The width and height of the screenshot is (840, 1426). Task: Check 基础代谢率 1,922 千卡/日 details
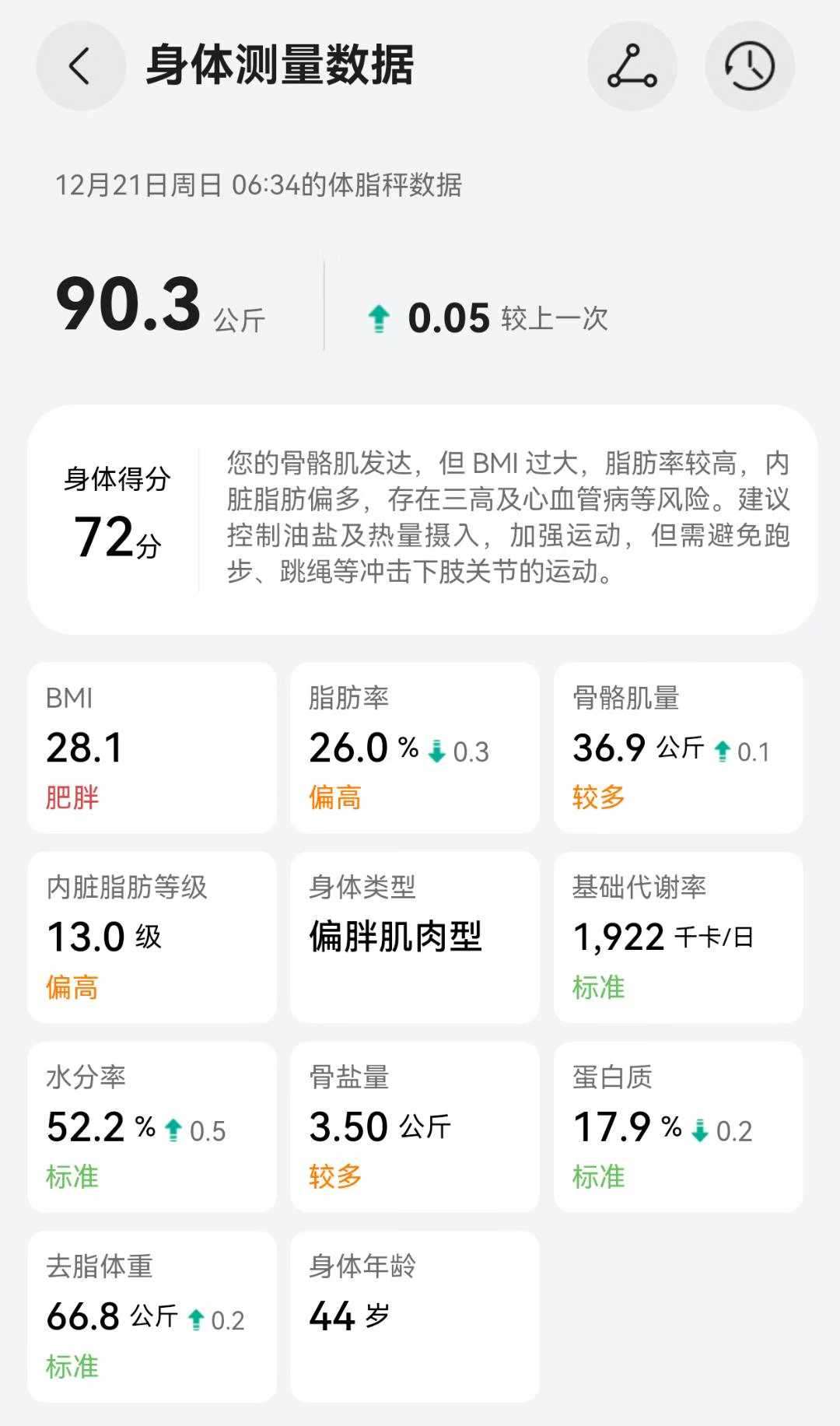(677, 937)
